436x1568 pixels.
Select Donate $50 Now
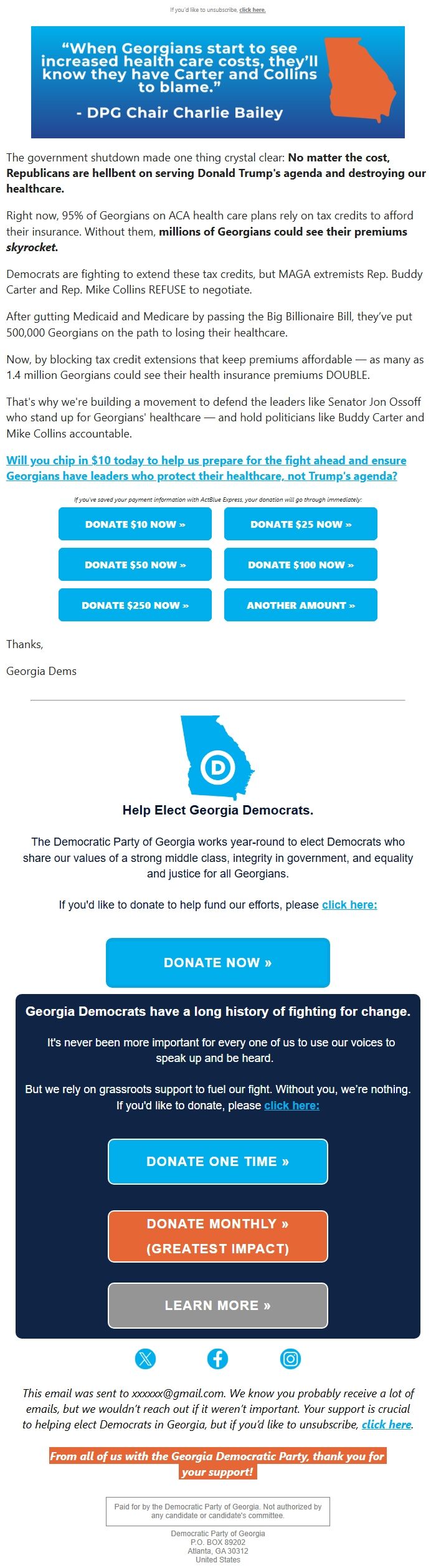[135, 565]
